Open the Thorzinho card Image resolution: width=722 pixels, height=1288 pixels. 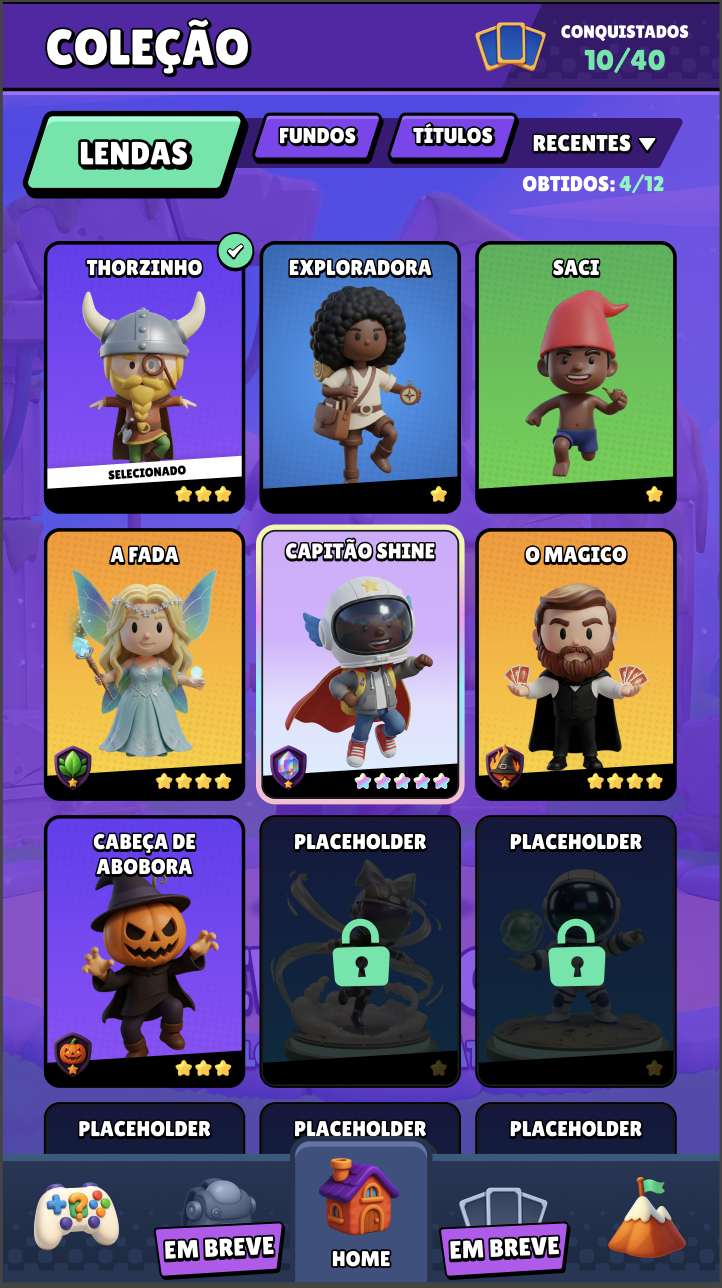(x=145, y=378)
